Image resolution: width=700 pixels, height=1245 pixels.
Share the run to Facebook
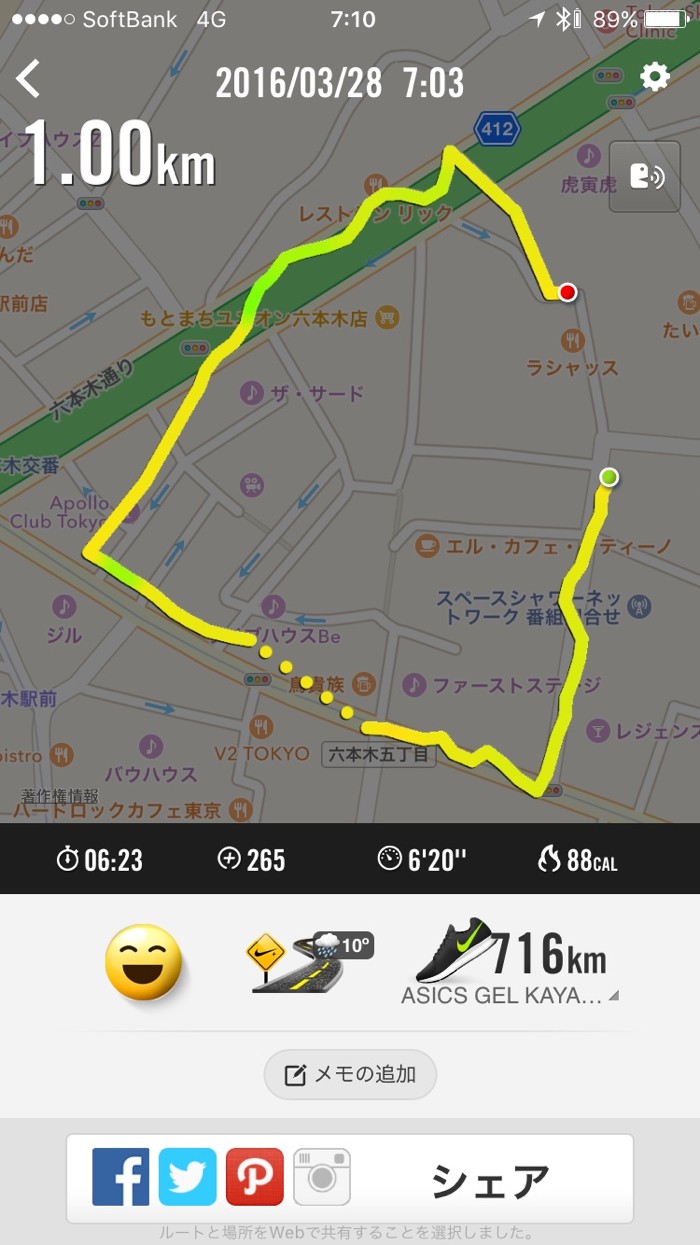[121, 1177]
